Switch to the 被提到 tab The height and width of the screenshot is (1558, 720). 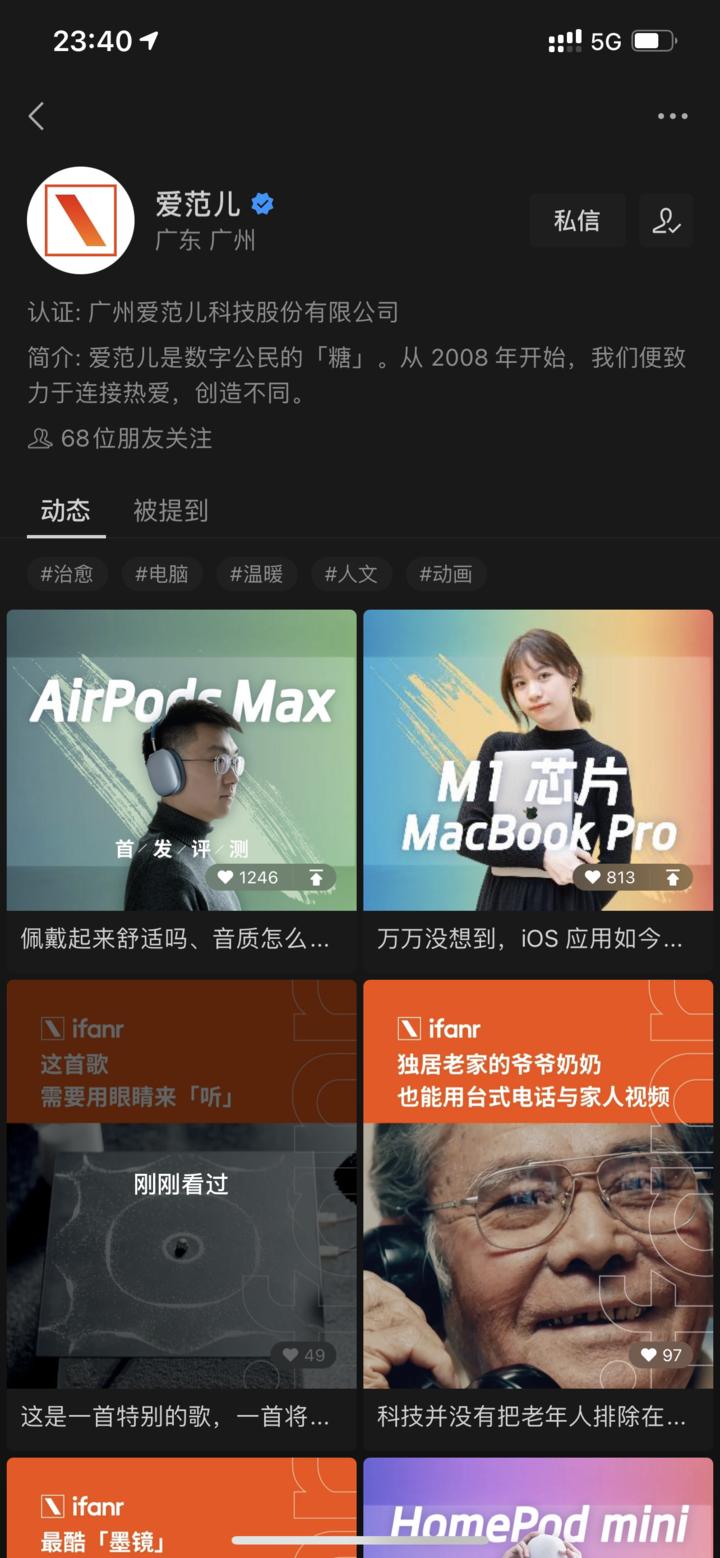pyautogui.click(x=170, y=511)
